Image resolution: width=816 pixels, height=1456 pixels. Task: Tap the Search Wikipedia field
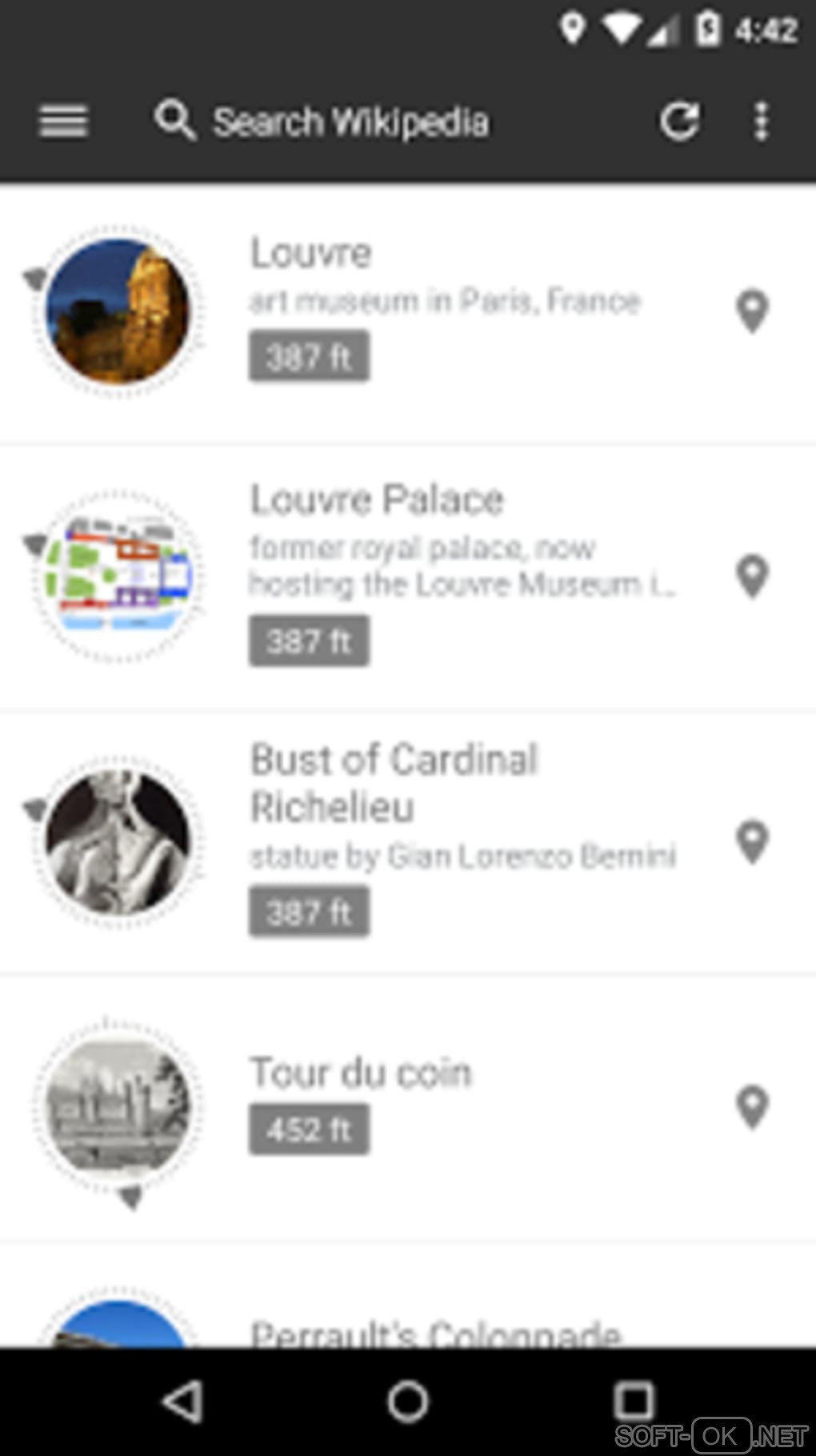click(x=349, y=122)
